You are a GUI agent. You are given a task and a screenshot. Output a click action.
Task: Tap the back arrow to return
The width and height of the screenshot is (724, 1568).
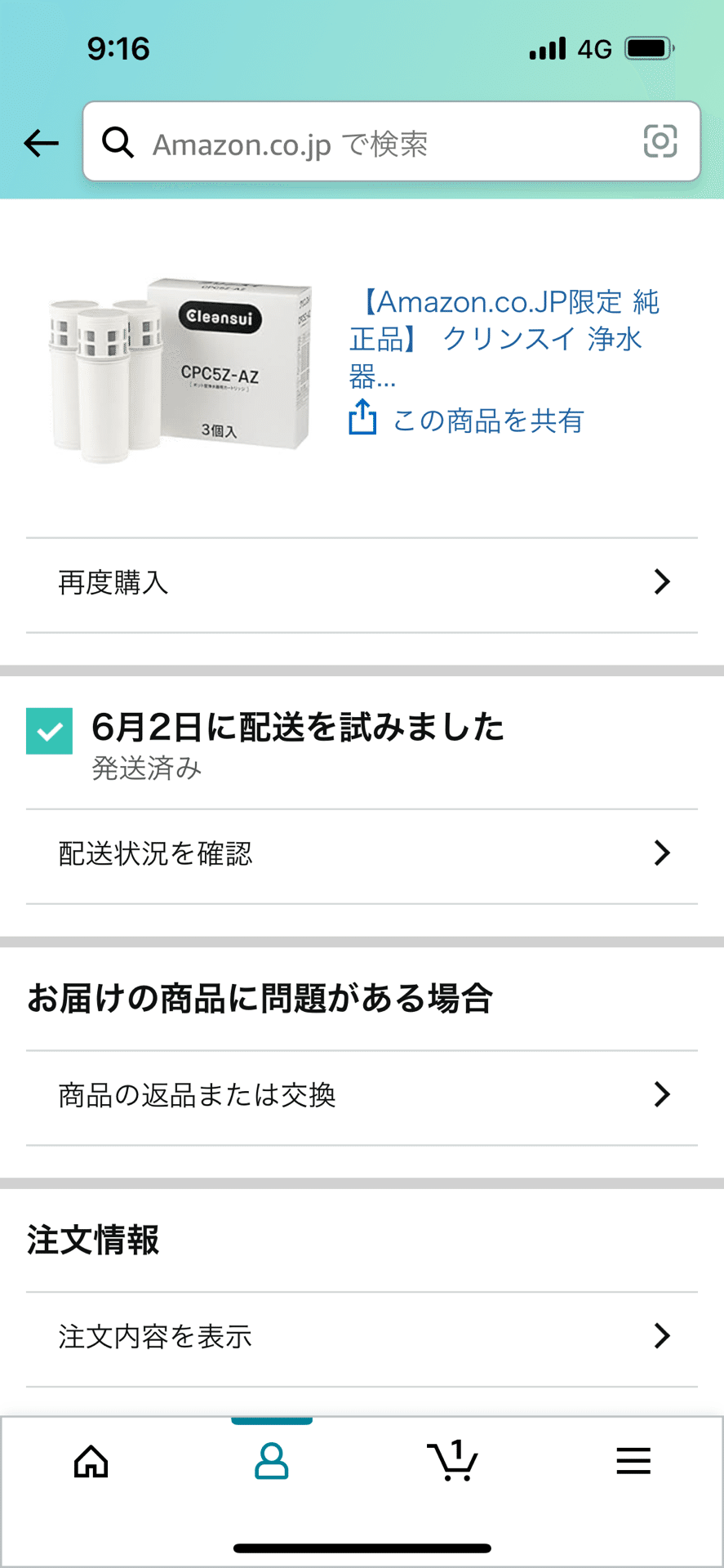(x=39, y=144)
